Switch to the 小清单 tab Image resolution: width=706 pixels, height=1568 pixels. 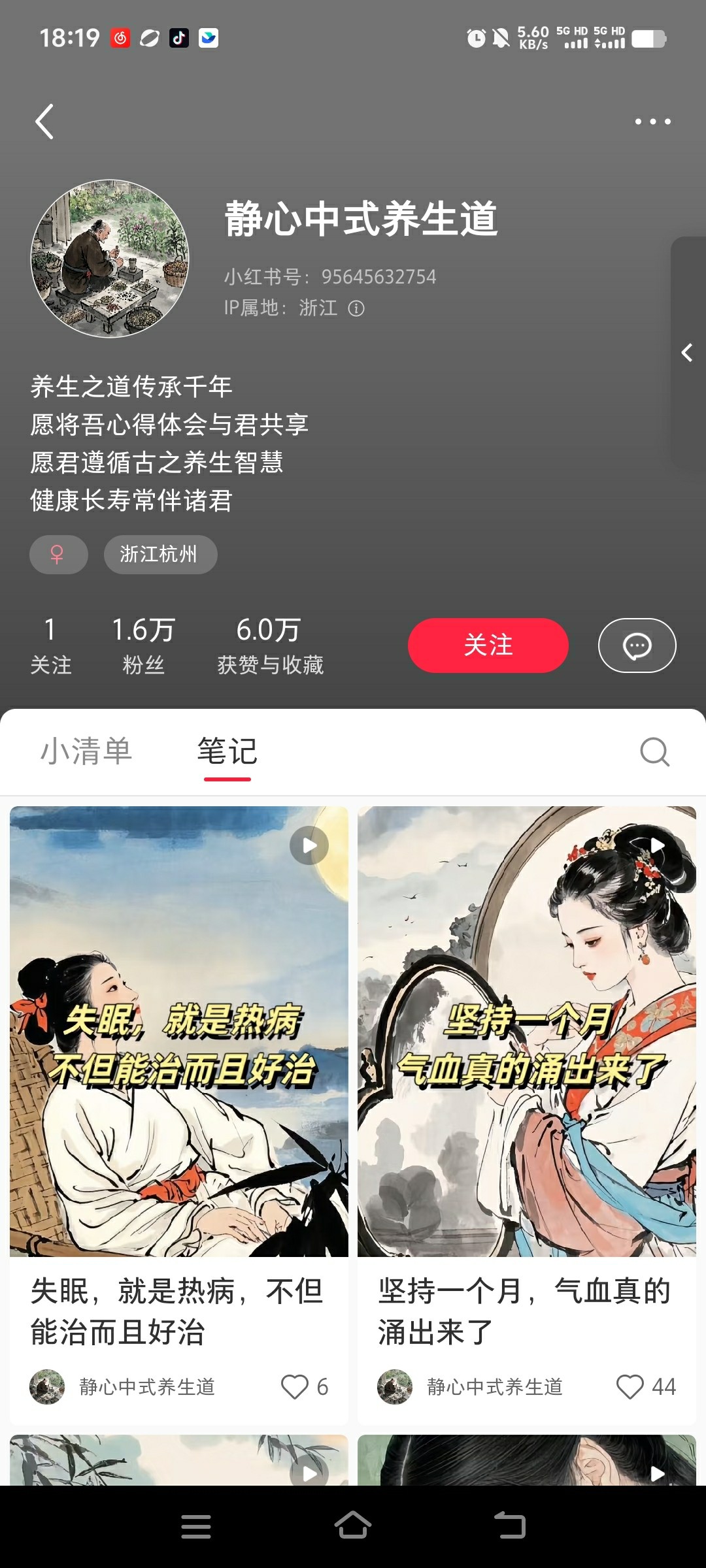click(86, 751)
